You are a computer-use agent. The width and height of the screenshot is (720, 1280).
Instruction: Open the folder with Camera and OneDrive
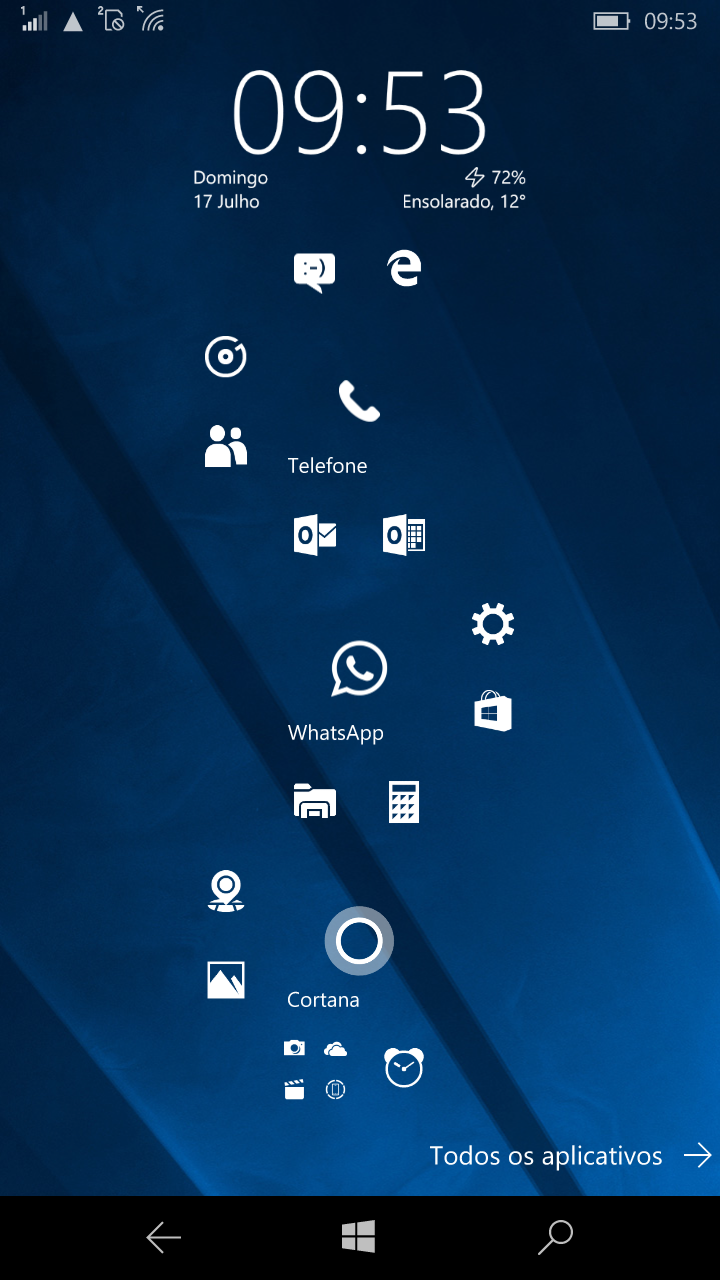tap(315, 1069)
